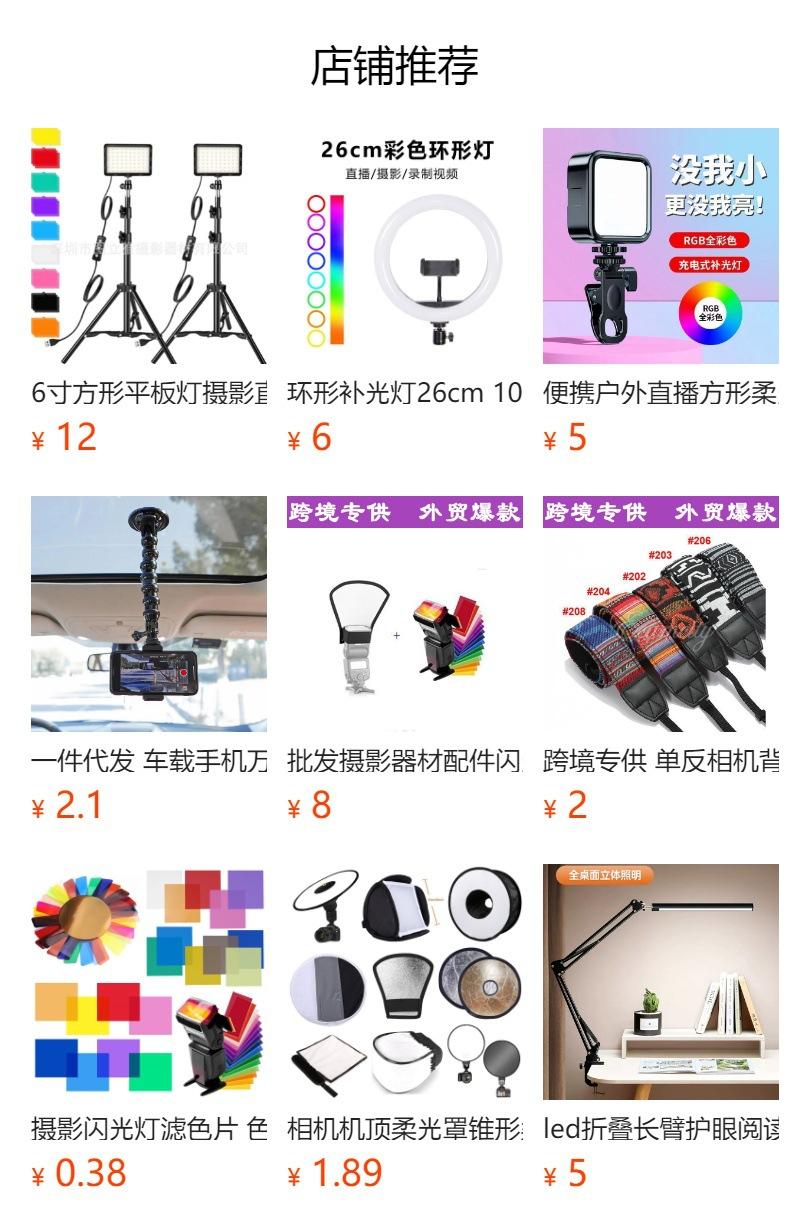Open the led折叠长臂护眼 lamp listing
790x1232 pixels.
point(661,982)
